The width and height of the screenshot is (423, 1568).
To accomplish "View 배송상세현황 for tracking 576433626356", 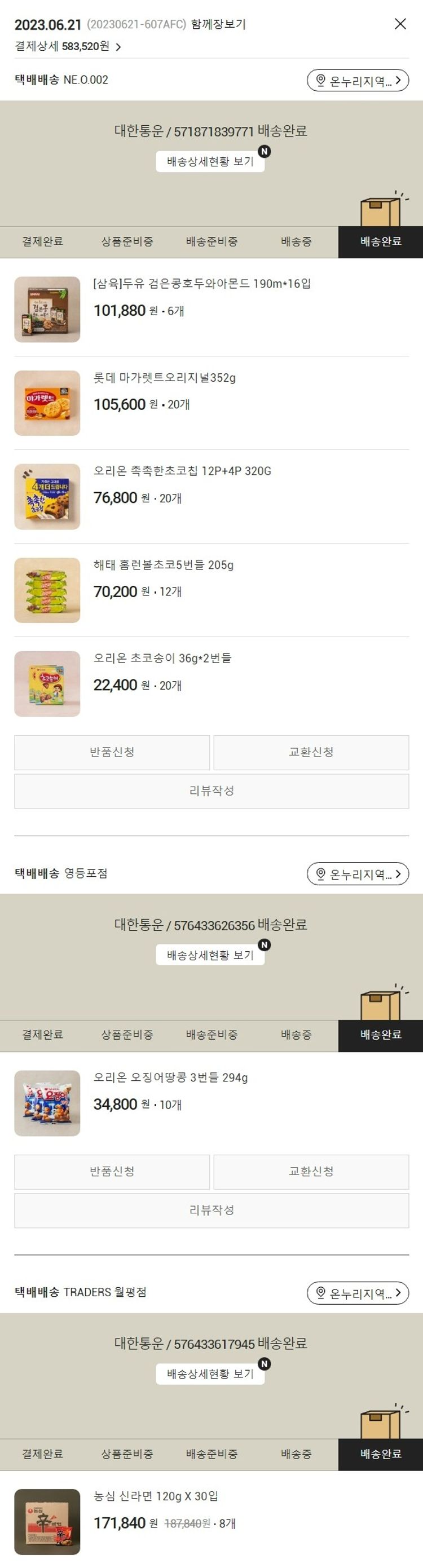I will tap(210, 955).
